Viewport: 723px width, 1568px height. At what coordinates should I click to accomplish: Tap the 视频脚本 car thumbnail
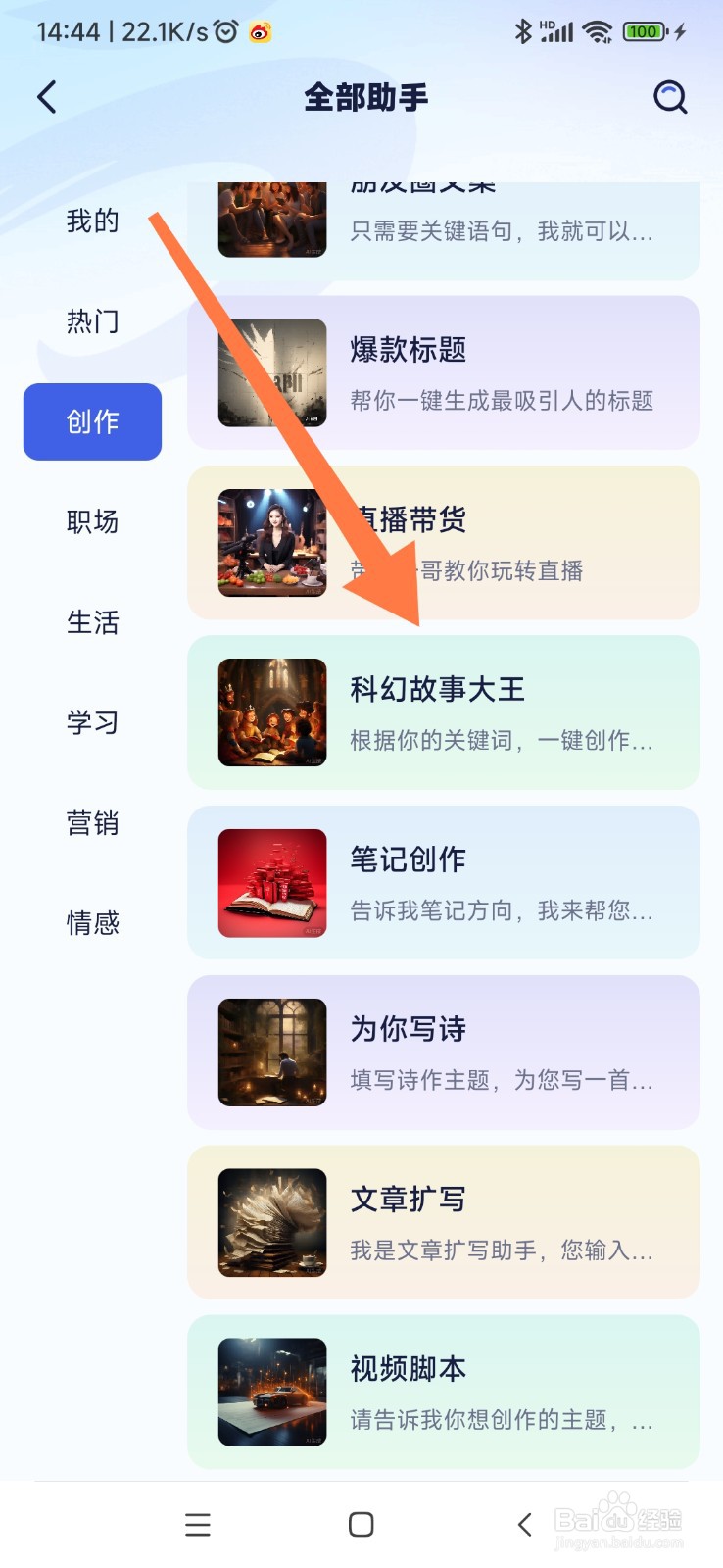(271, 1391)
